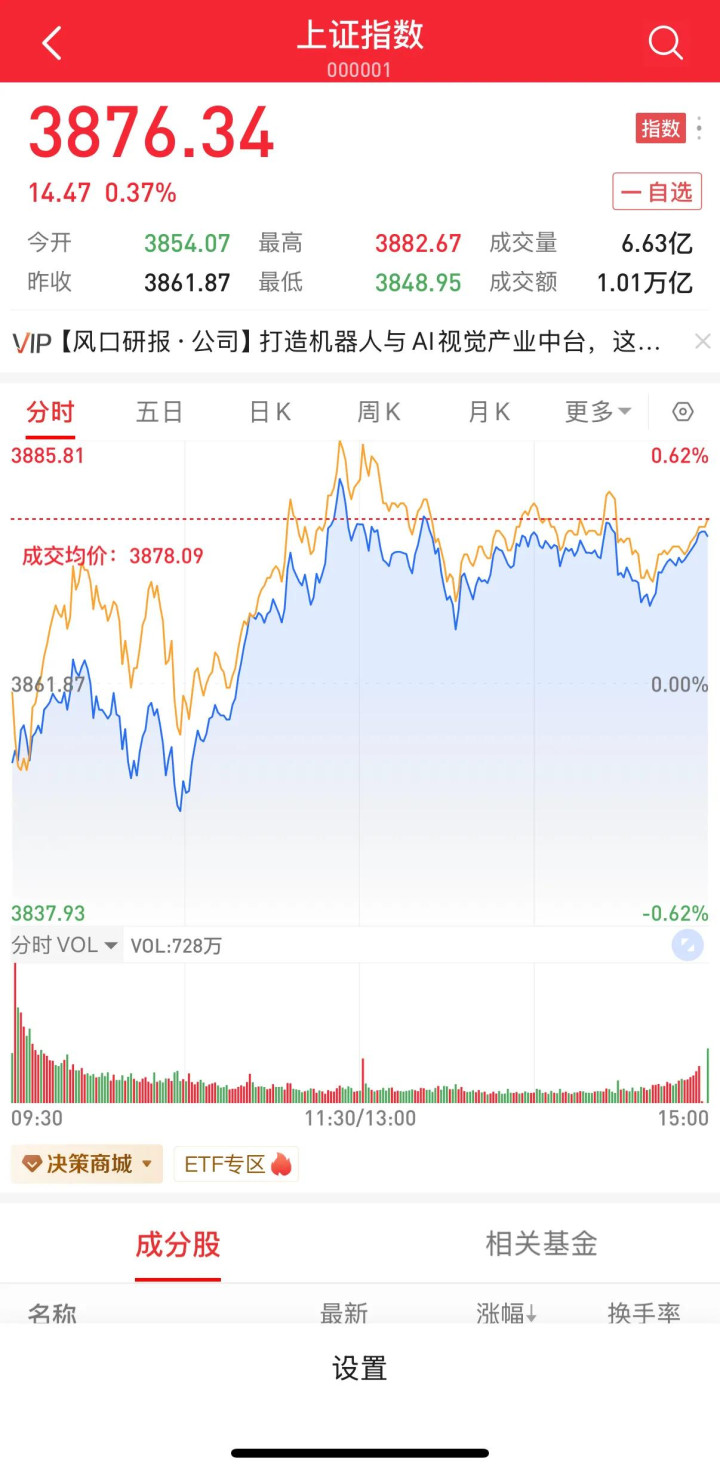
Task: Go back using the header arrow
Action: click(x=52, y=43)
